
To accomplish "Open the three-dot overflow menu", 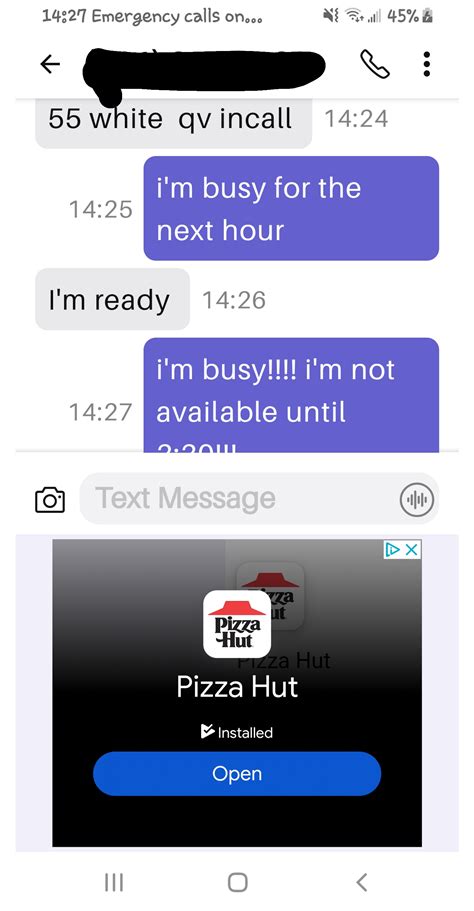I will click(x=426, y=64).
